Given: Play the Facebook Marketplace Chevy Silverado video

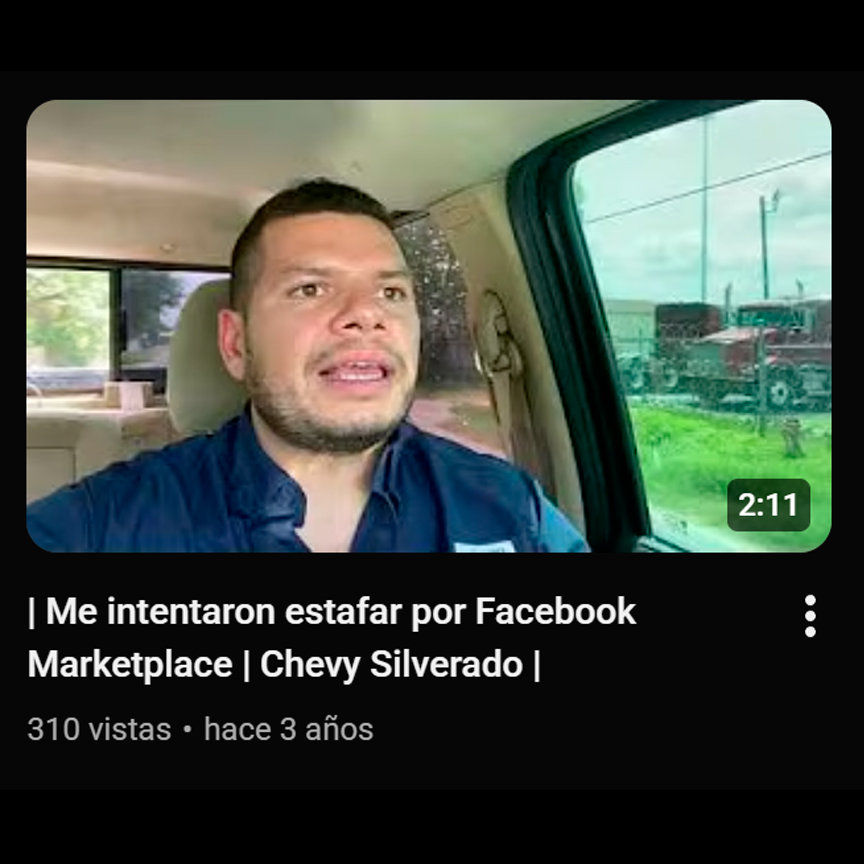Looking at the screenshot, I should [x=428, y=326].
